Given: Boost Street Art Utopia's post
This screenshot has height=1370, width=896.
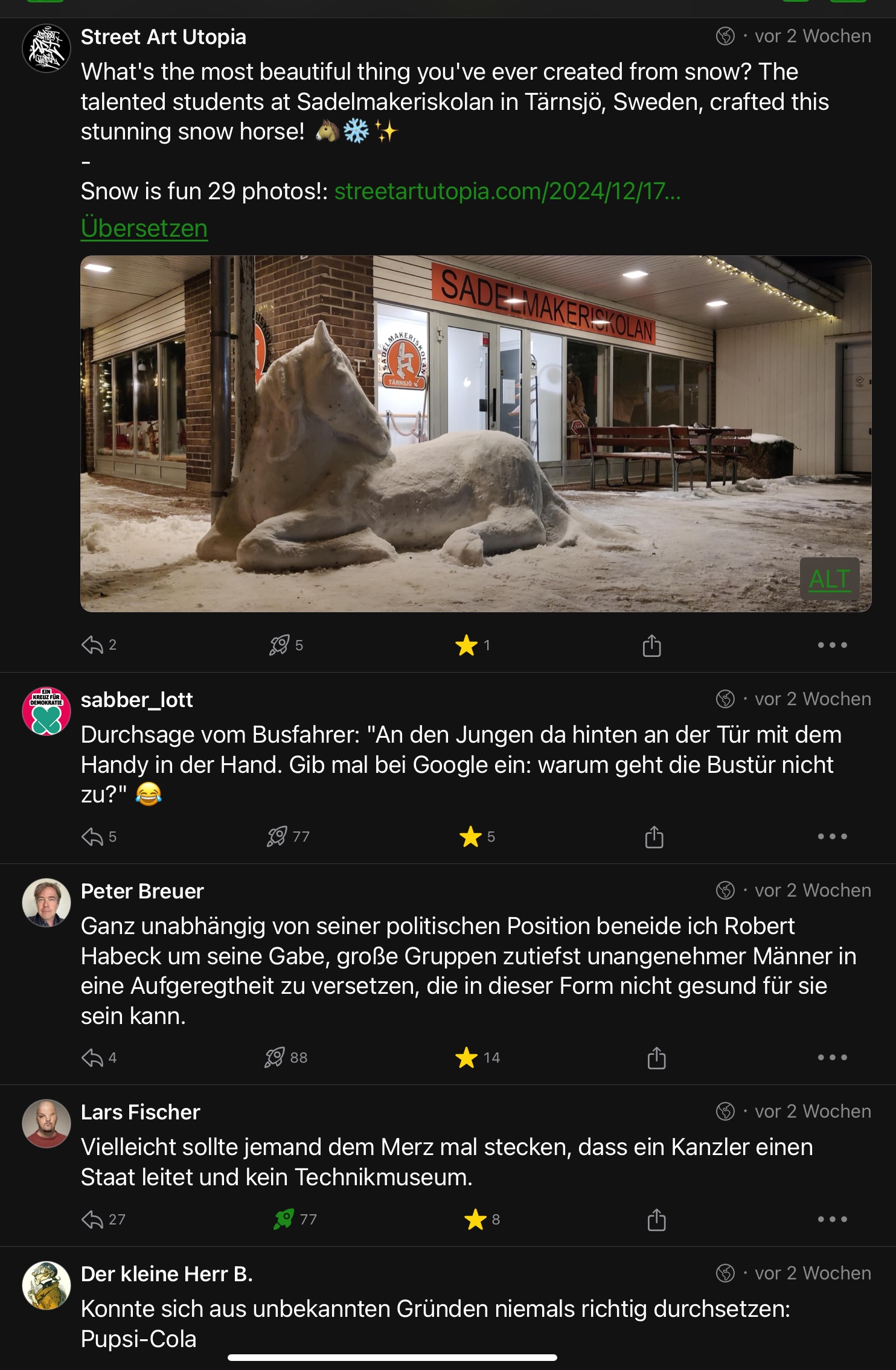Looking at the screenshot, I should pyautogui.click(x=279, y=645).
